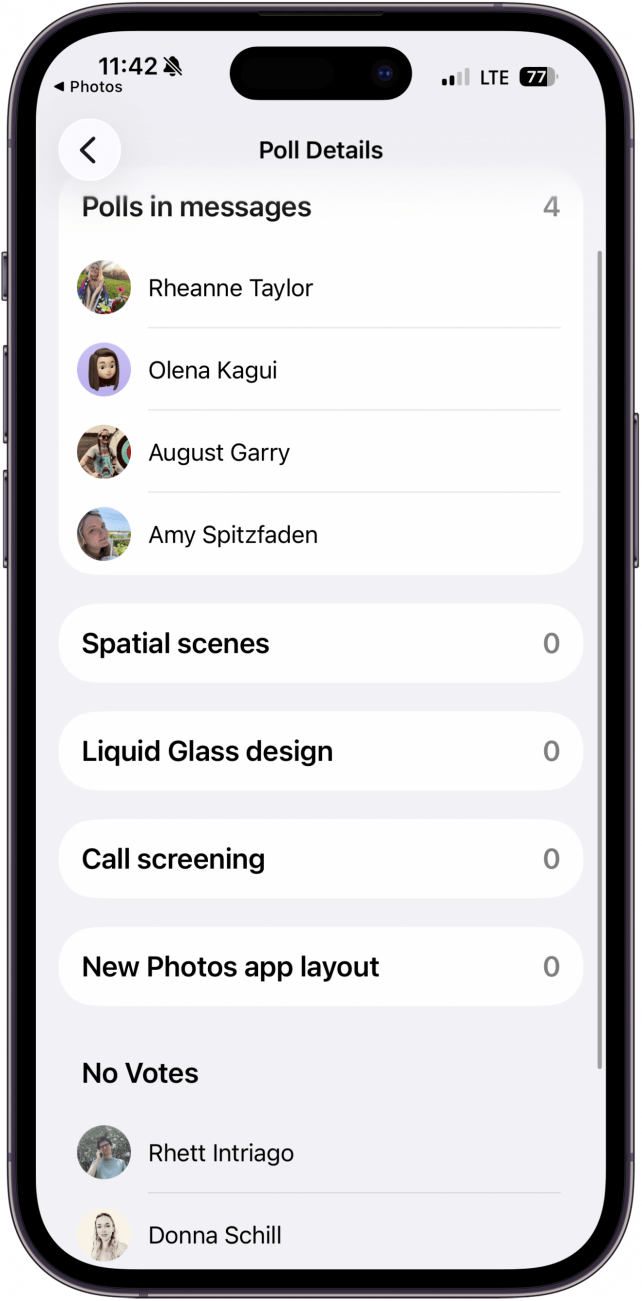The height and width of the screenshot is (1301, 642).
Task: Tap August Garry's row
Action: point(320,452)
